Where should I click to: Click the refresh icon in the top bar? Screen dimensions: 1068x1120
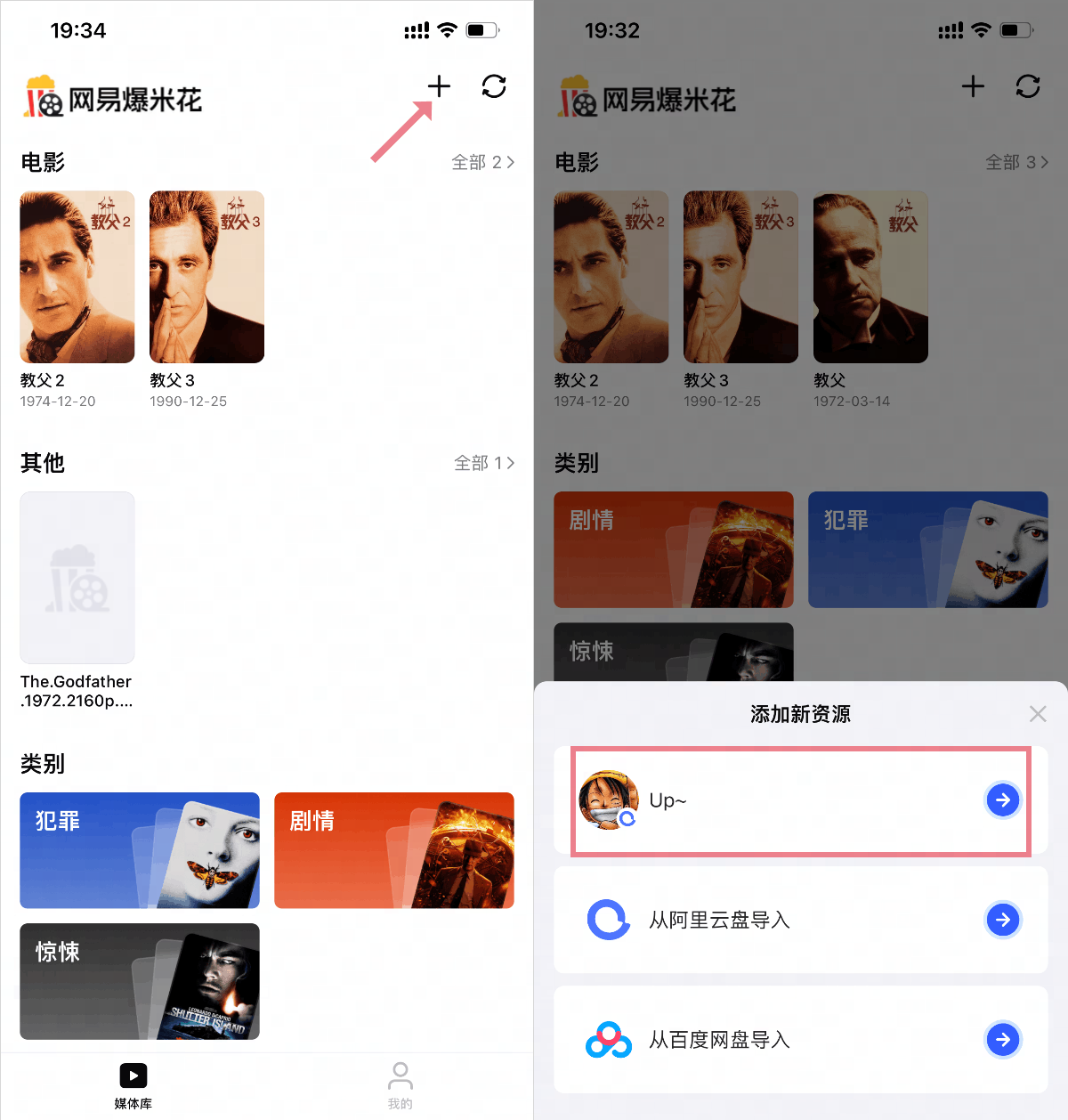tap(493, 86)
